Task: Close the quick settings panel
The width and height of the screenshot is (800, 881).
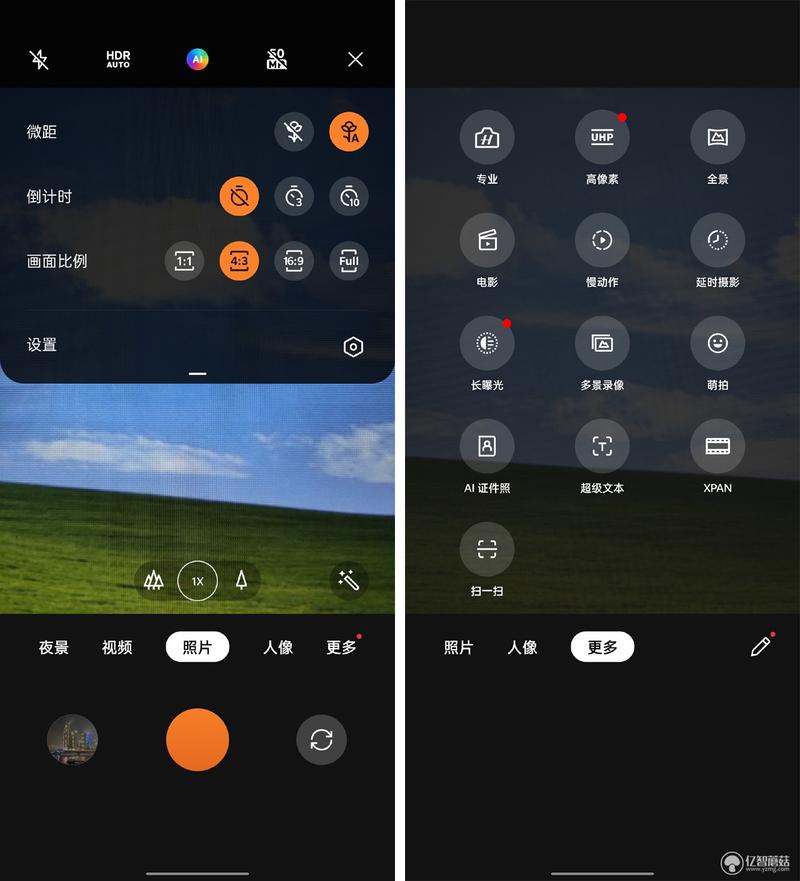Action: pos(355,60)
